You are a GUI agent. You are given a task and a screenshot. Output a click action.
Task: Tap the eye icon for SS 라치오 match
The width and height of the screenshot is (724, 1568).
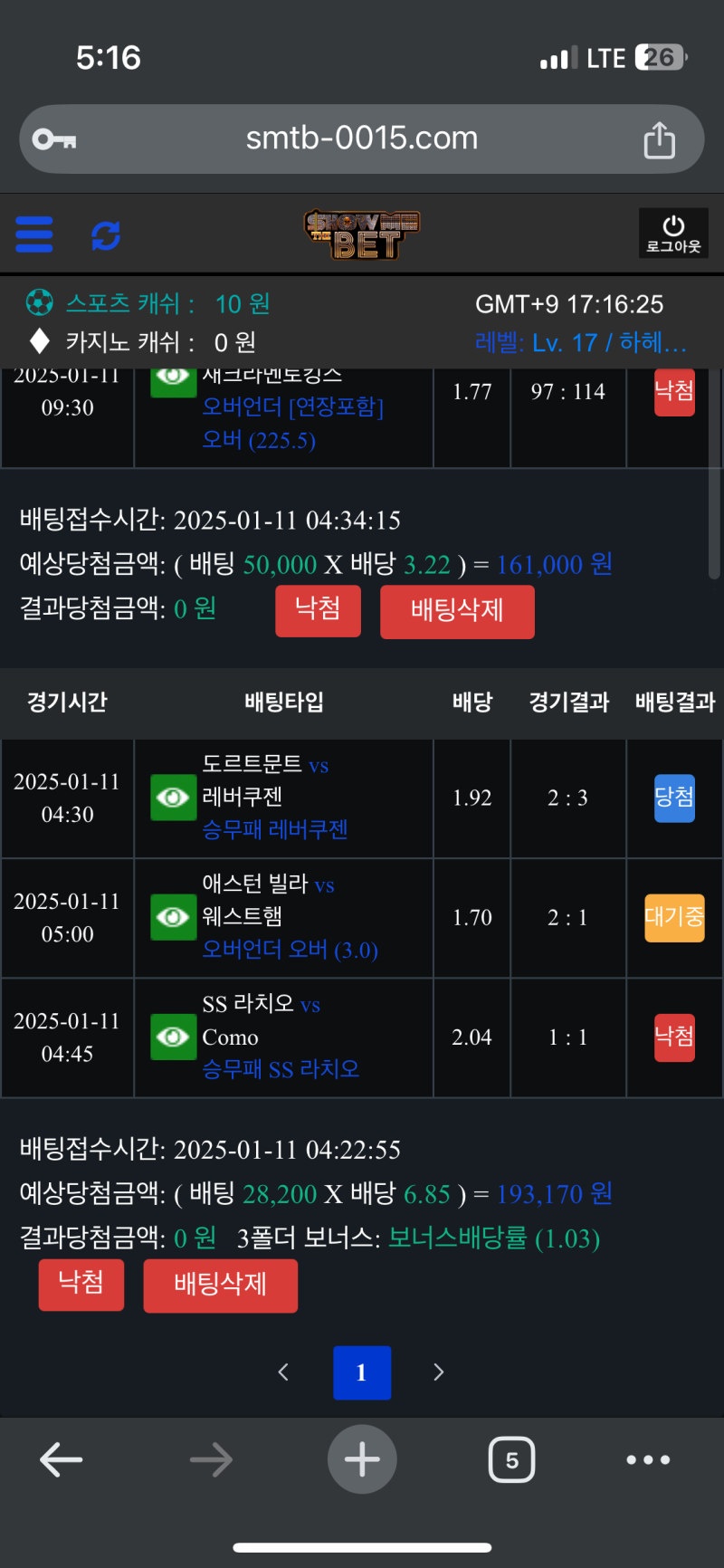click(x=173, y=1037)
